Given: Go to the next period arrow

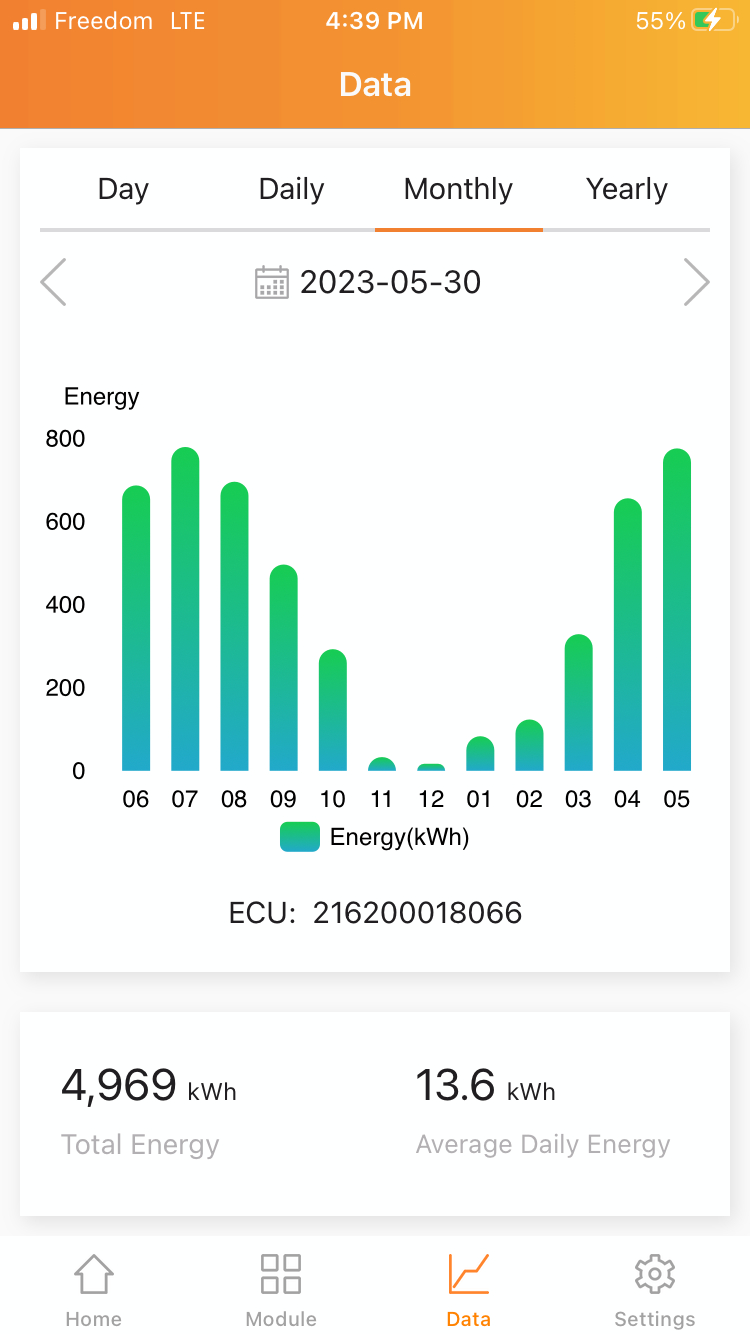Looking at the screenshot, I should [x=697, y=282].
